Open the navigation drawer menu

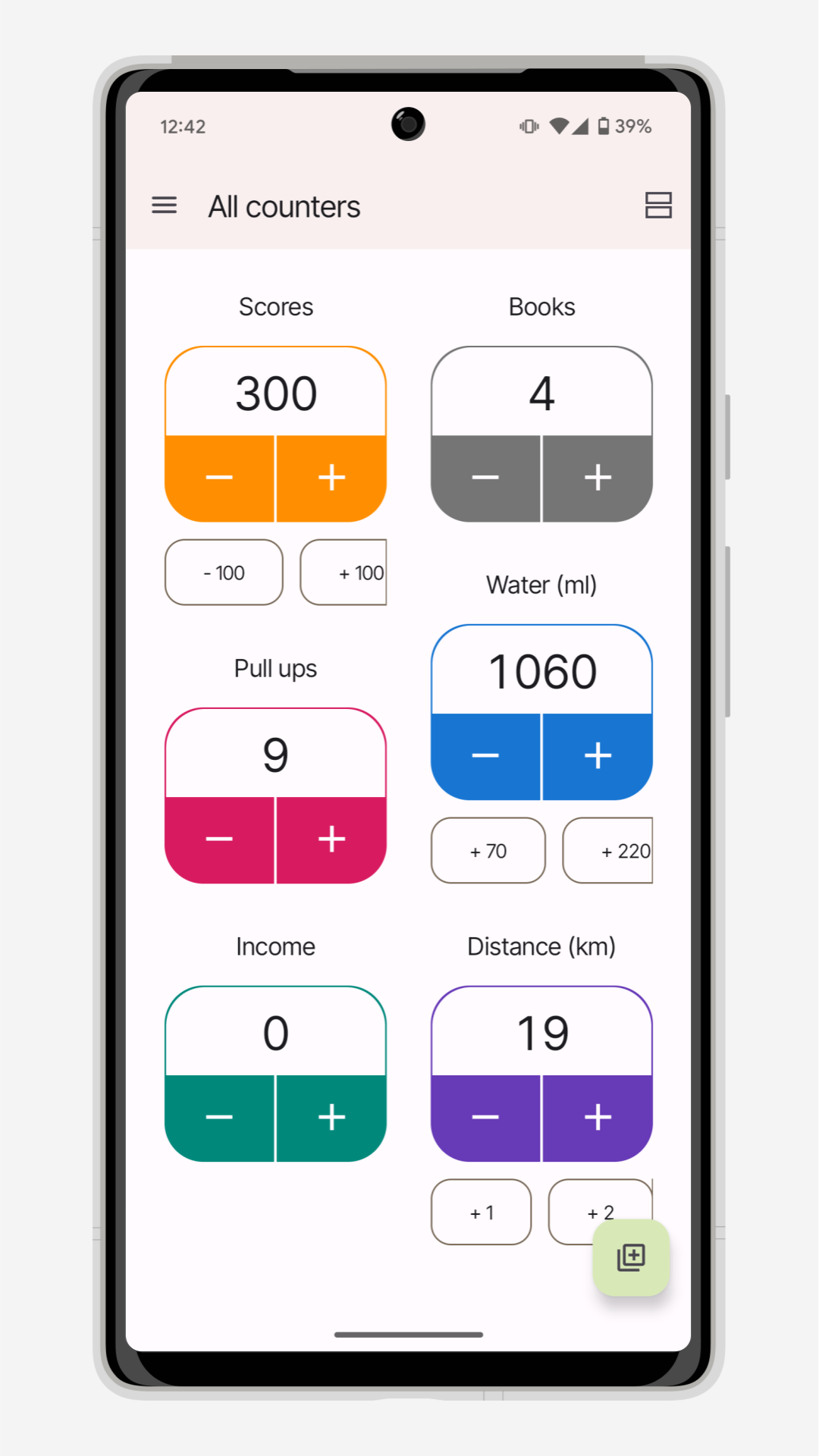click(x=164, y=206)
